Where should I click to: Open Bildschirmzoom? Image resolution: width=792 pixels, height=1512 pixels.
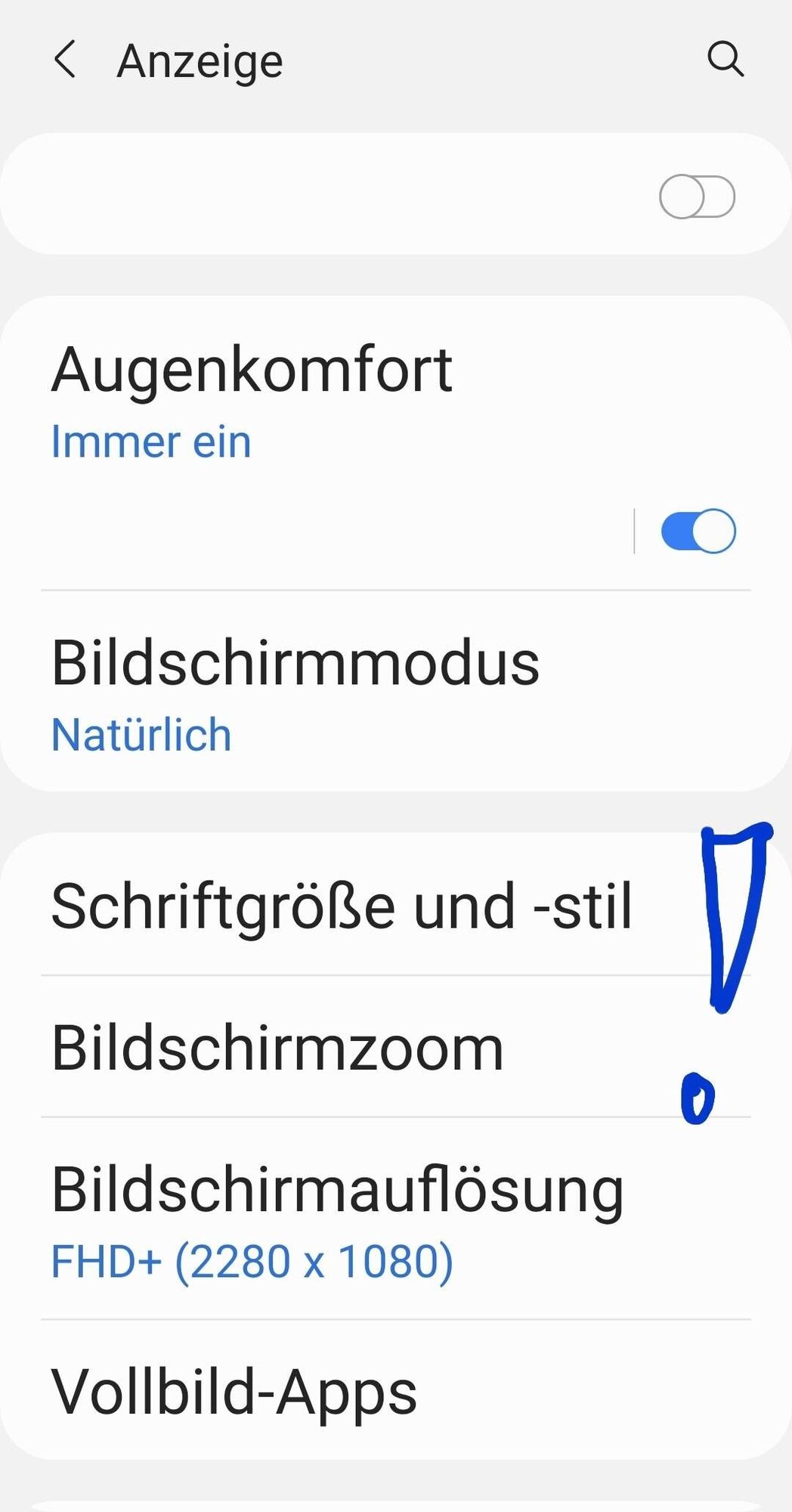click(x=302, y=1048)
